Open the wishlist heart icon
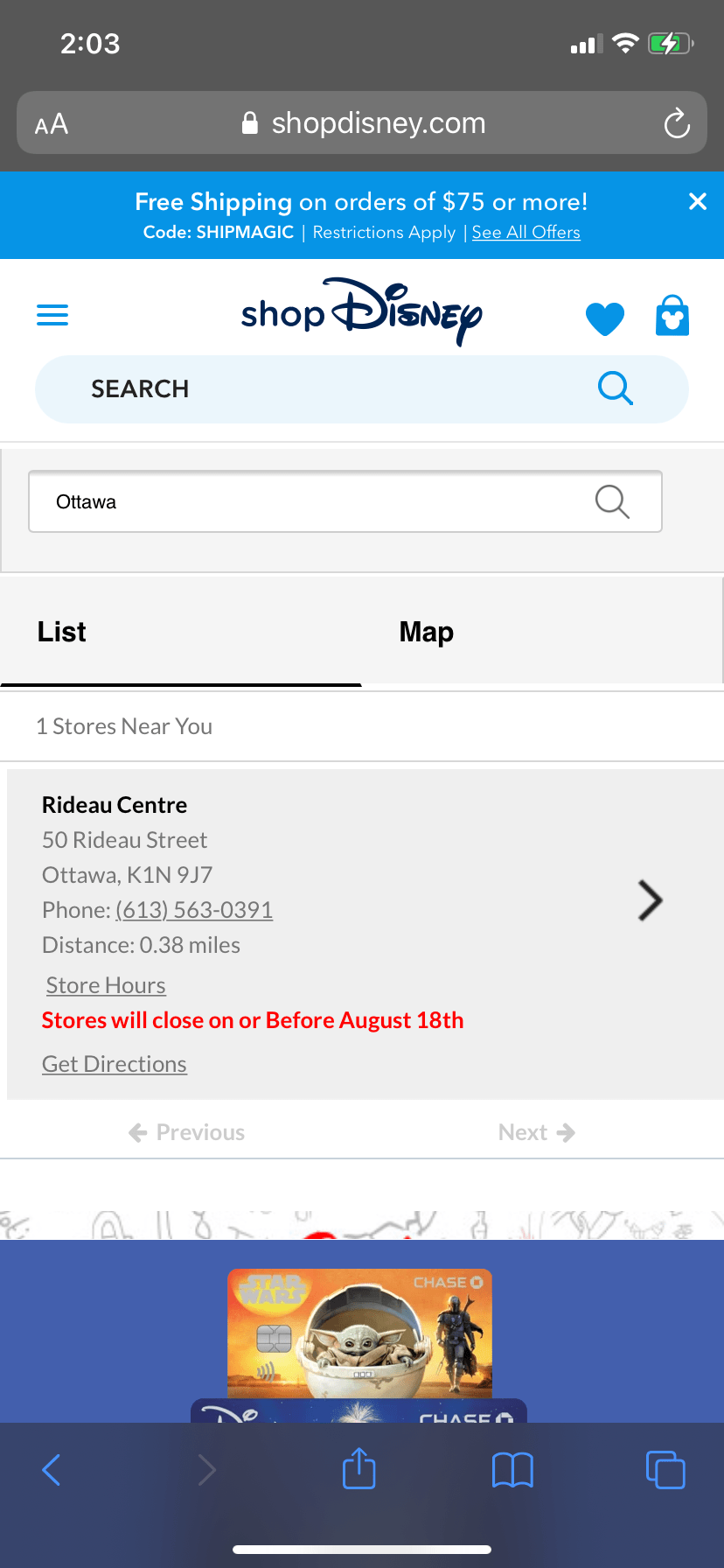 coord(604,318)
